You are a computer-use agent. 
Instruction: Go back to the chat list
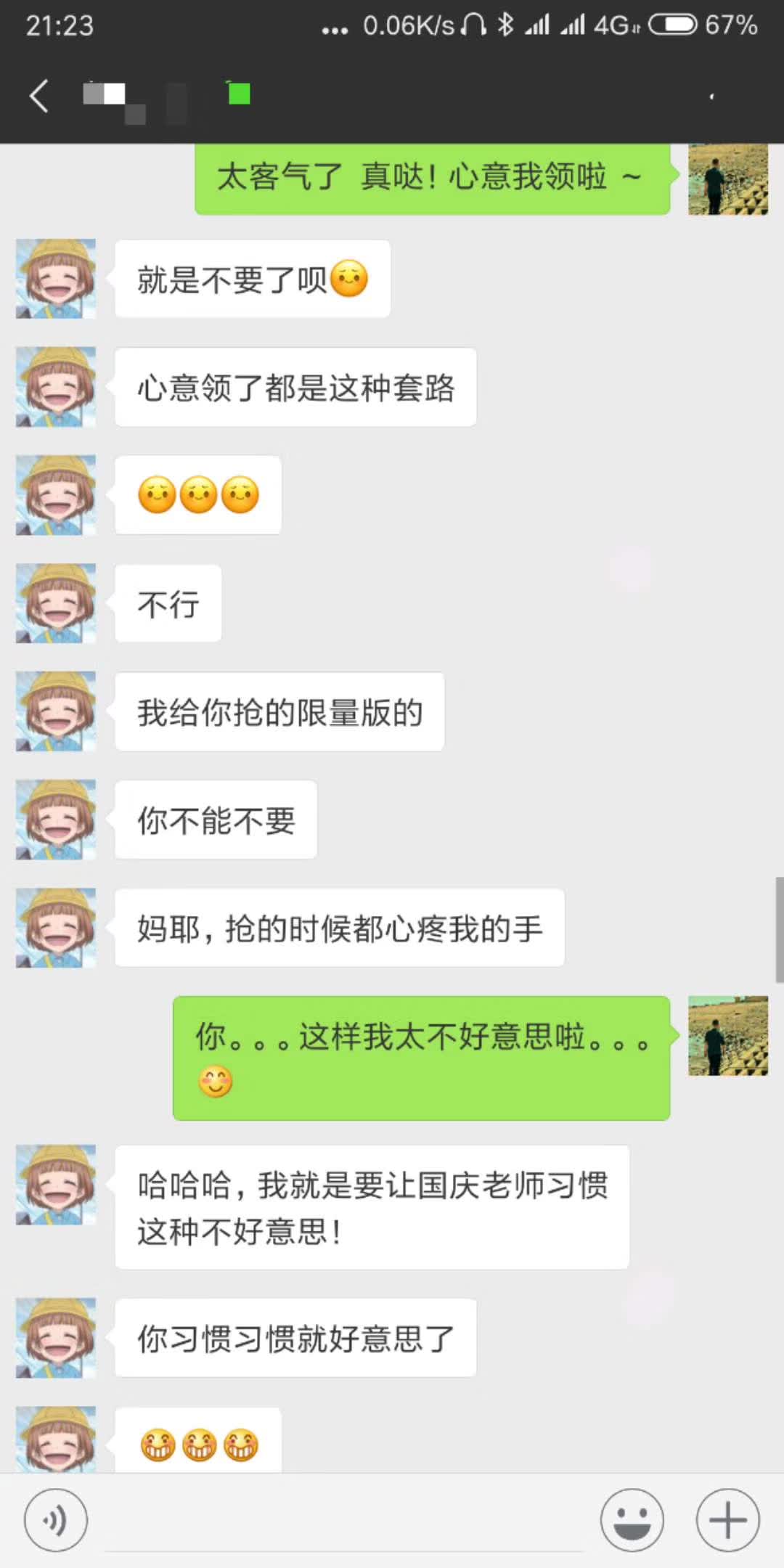tap(40, 97)
